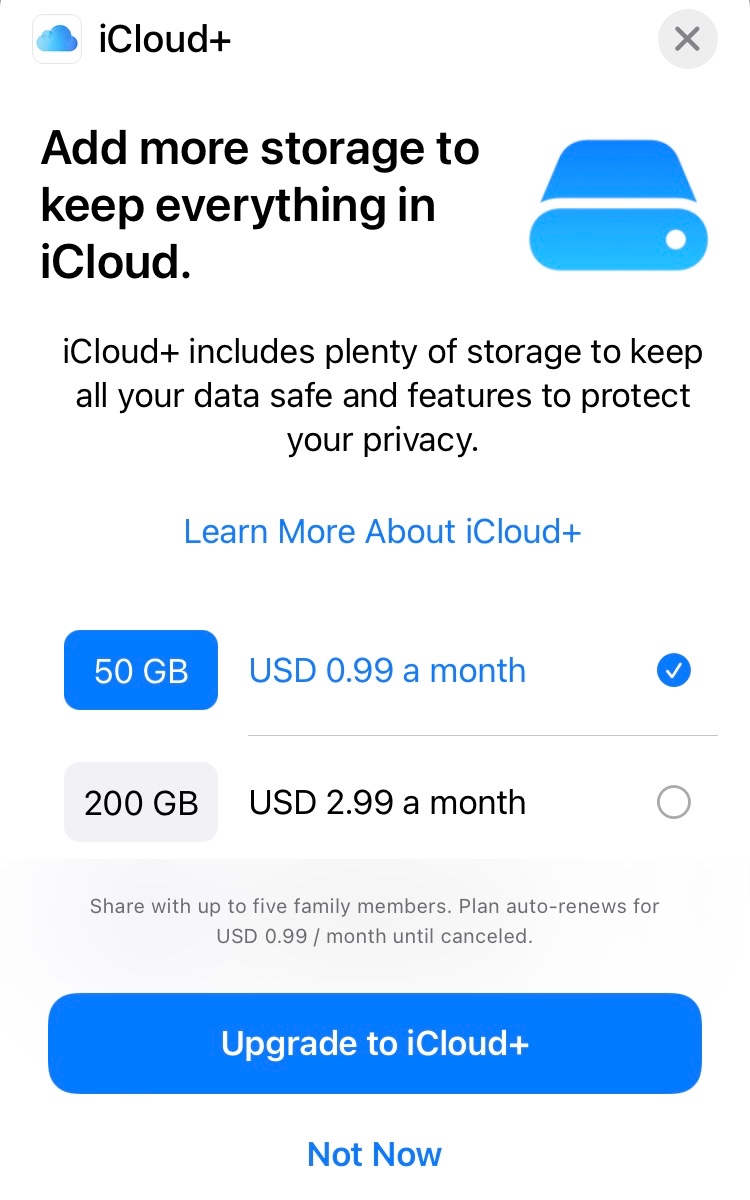Screen dimensions: 750x1200
Task: Tap Upgrade to iCloud+ button
Action: click(x=375, y=1043)
